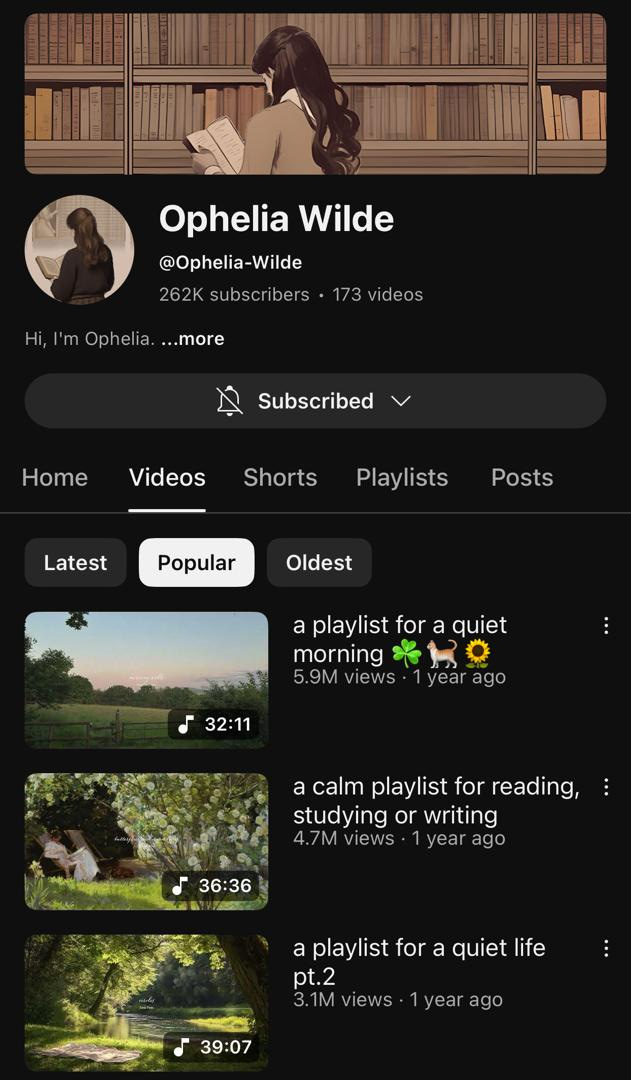Go to the Posts tab
Screen dimensions: 631x1080
click(521, 478)
